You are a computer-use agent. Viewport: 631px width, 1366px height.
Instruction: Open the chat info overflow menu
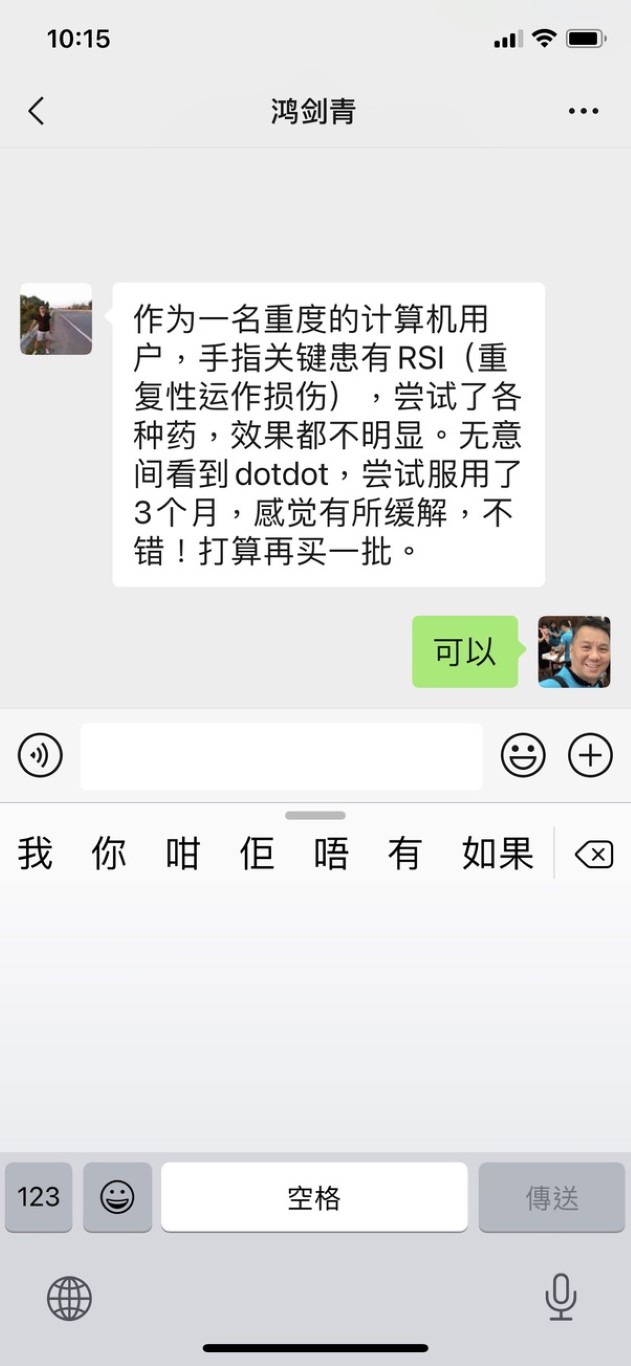[583, 111]
